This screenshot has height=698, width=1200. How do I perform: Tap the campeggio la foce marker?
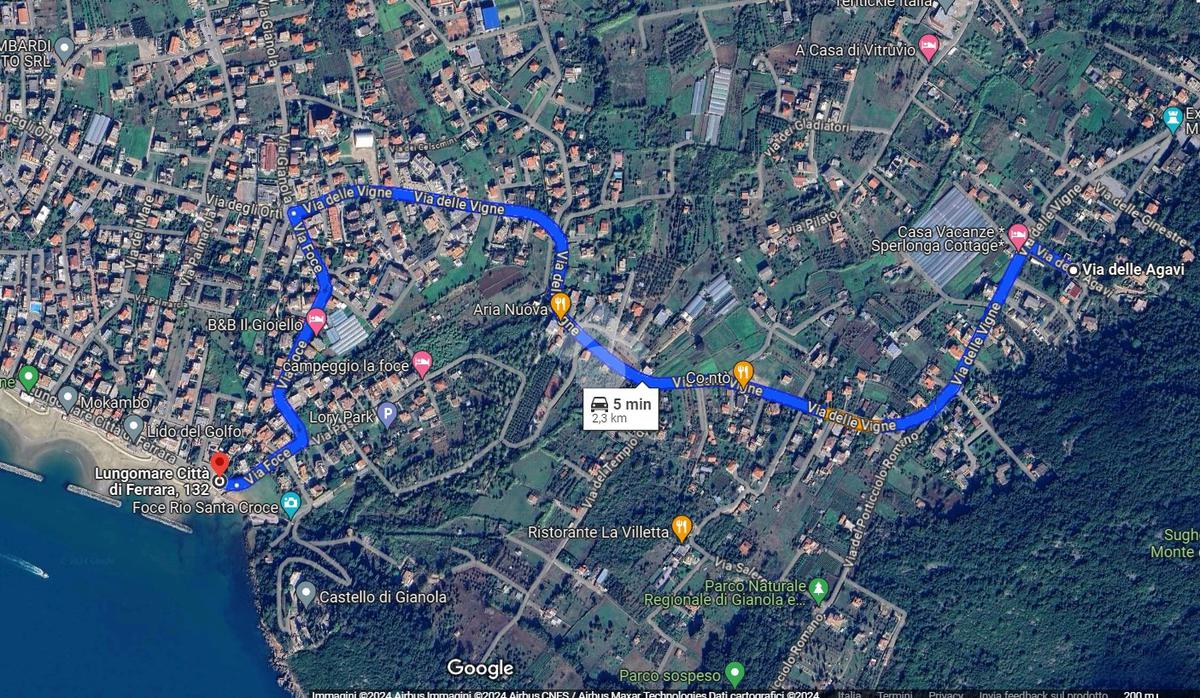coord(422,362)
